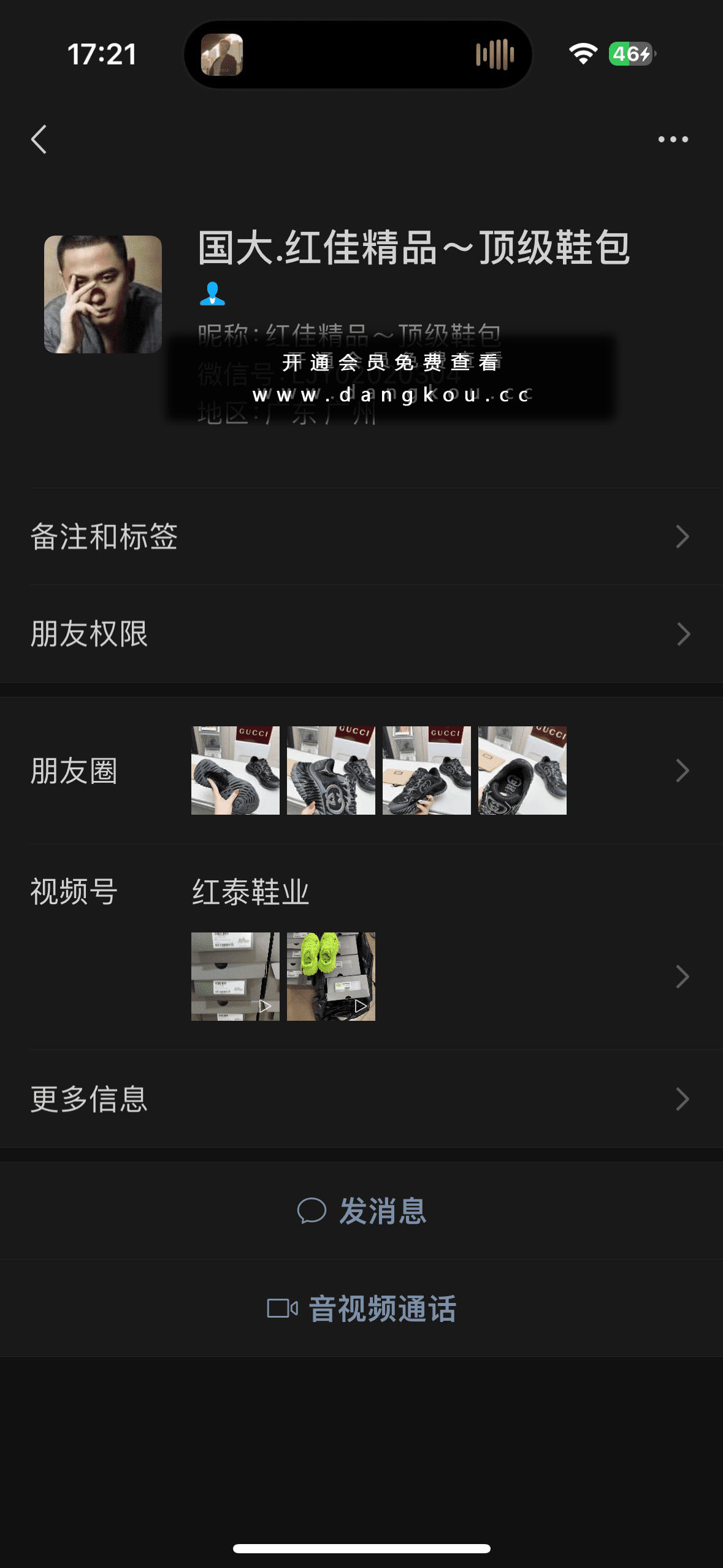Image resolution: width=723 pixels, height=1568 pixels.
Task: View the contact's profile photo
Action: 103,294
